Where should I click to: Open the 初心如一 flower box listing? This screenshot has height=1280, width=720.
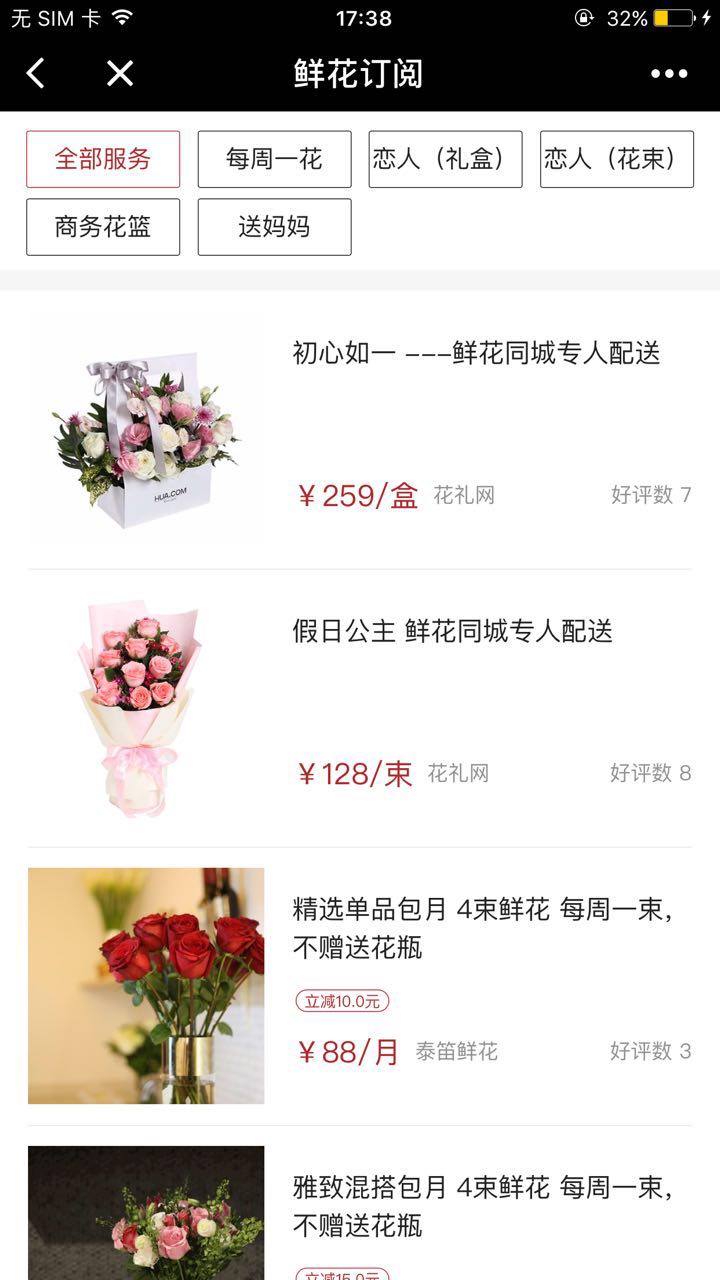tap(476, 353)
